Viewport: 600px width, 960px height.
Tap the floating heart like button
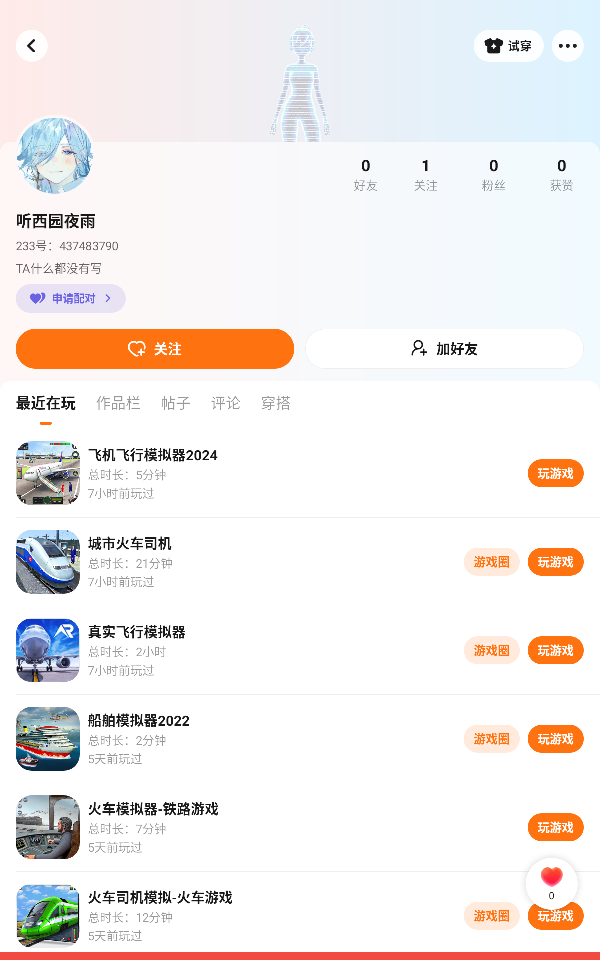pyautogui.click(x=551, y=881)
